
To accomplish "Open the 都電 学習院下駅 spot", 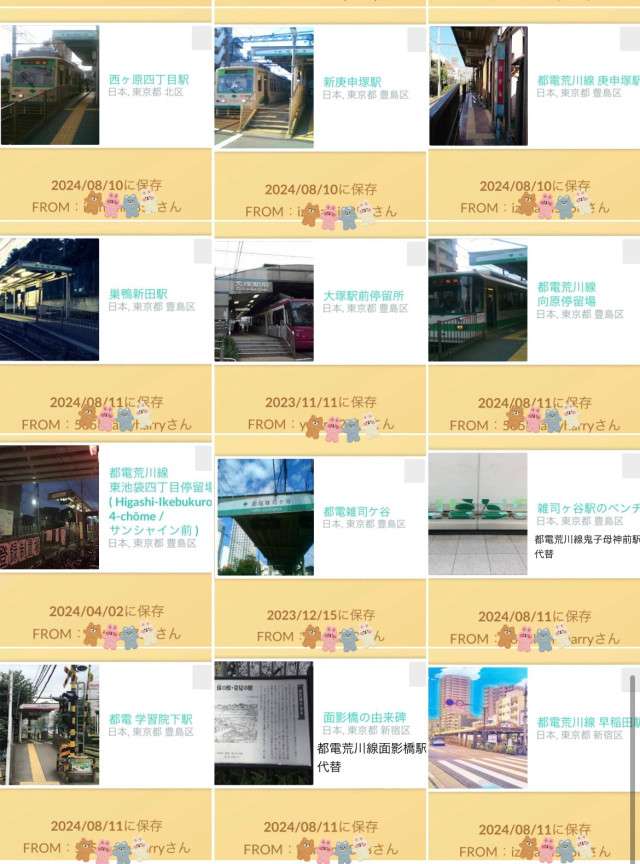I will coord(150,719).
